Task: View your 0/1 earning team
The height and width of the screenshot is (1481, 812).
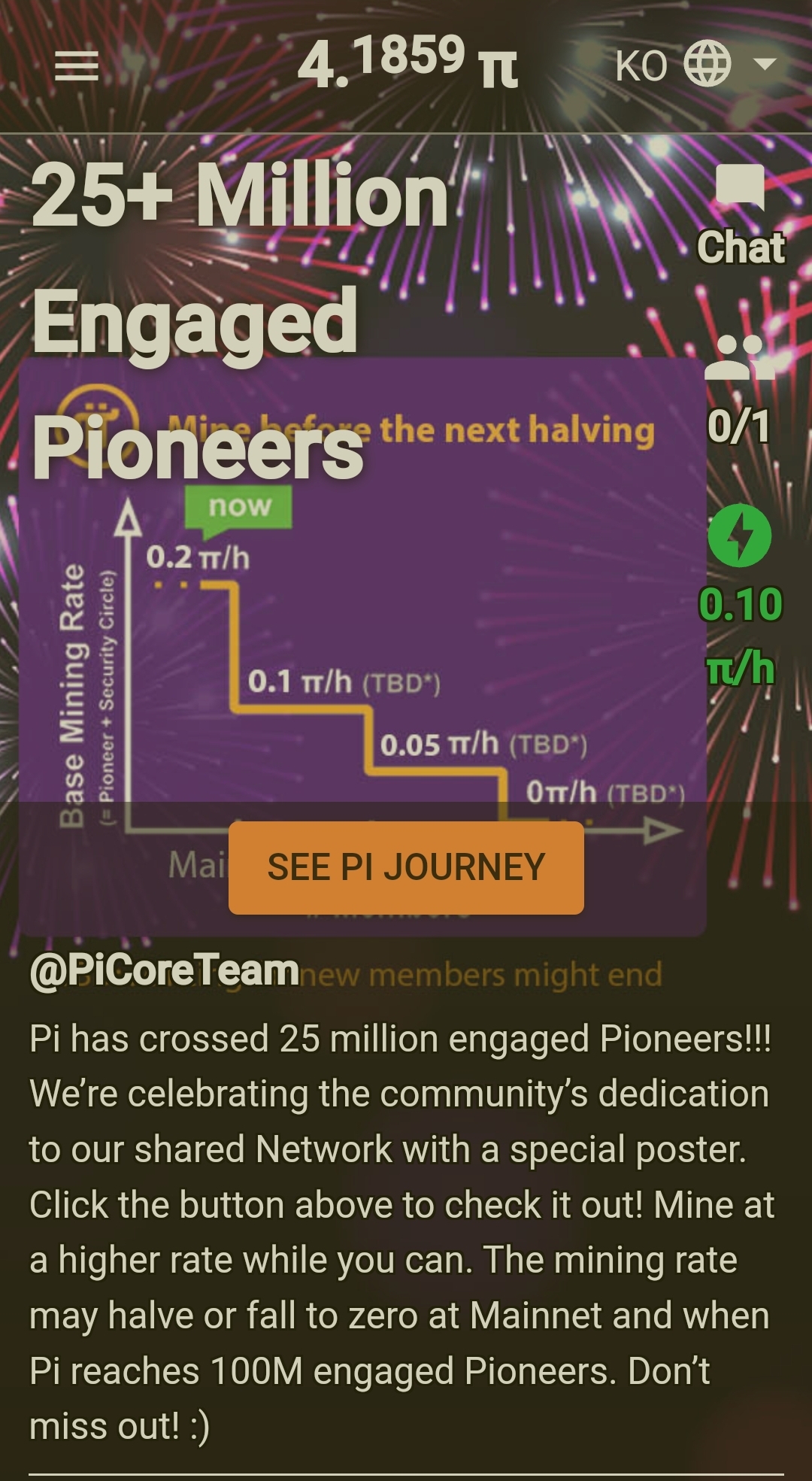Action: [x=740, y=391]
